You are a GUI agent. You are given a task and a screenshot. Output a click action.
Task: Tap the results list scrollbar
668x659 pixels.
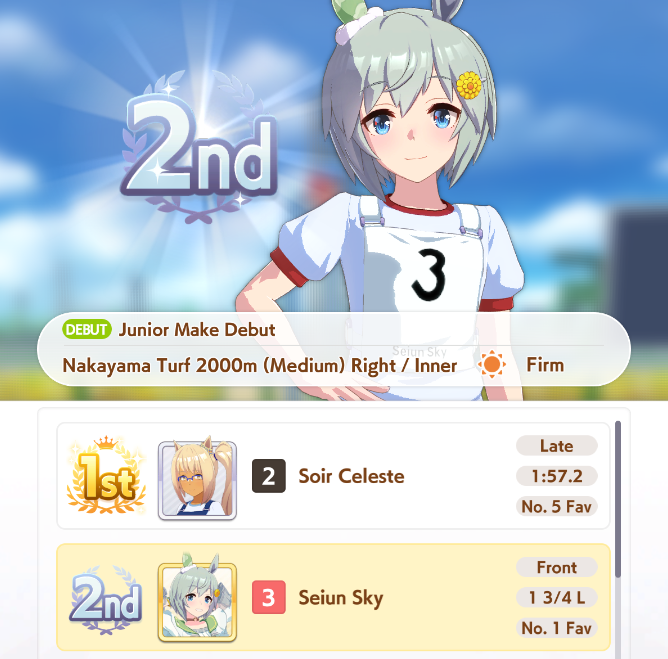click(617, 500)
